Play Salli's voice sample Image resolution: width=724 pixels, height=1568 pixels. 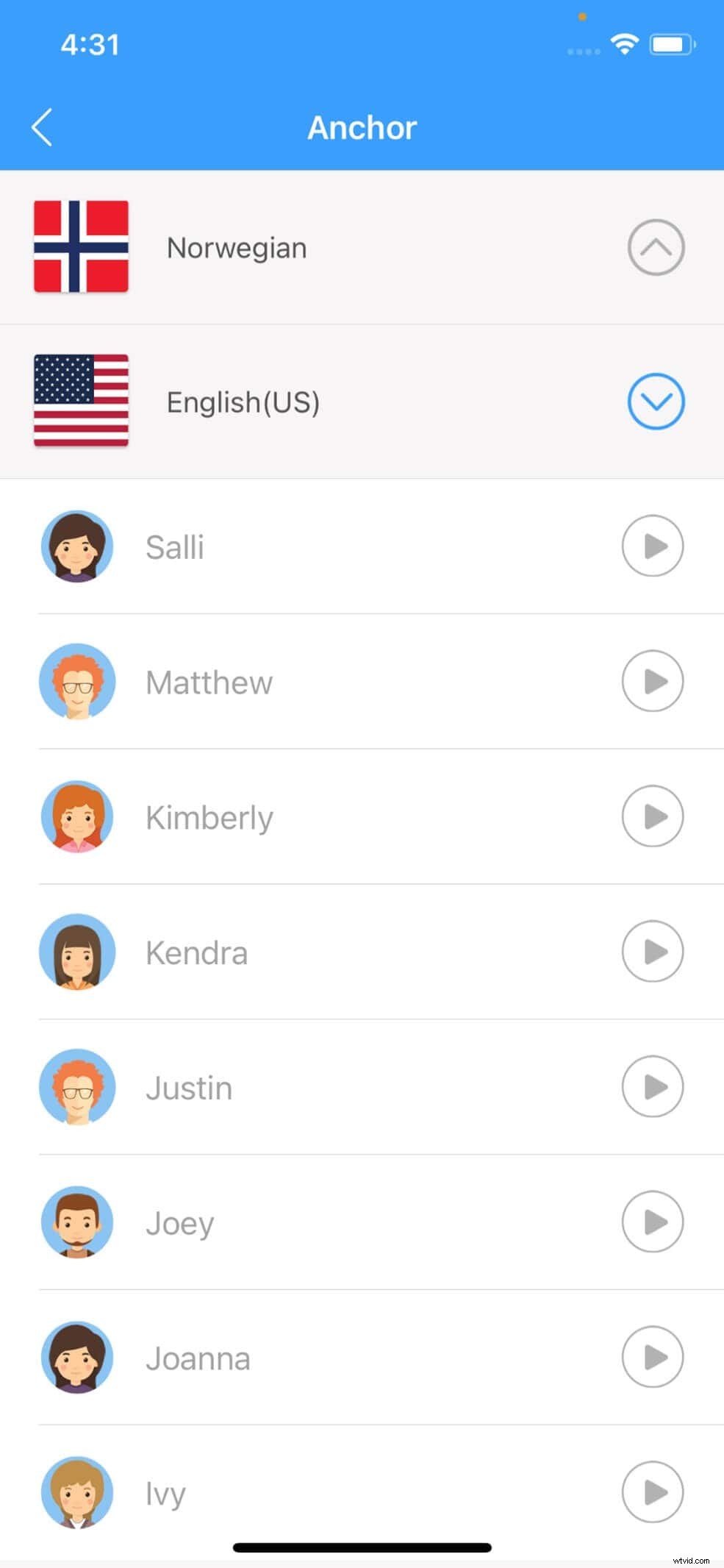652,546
